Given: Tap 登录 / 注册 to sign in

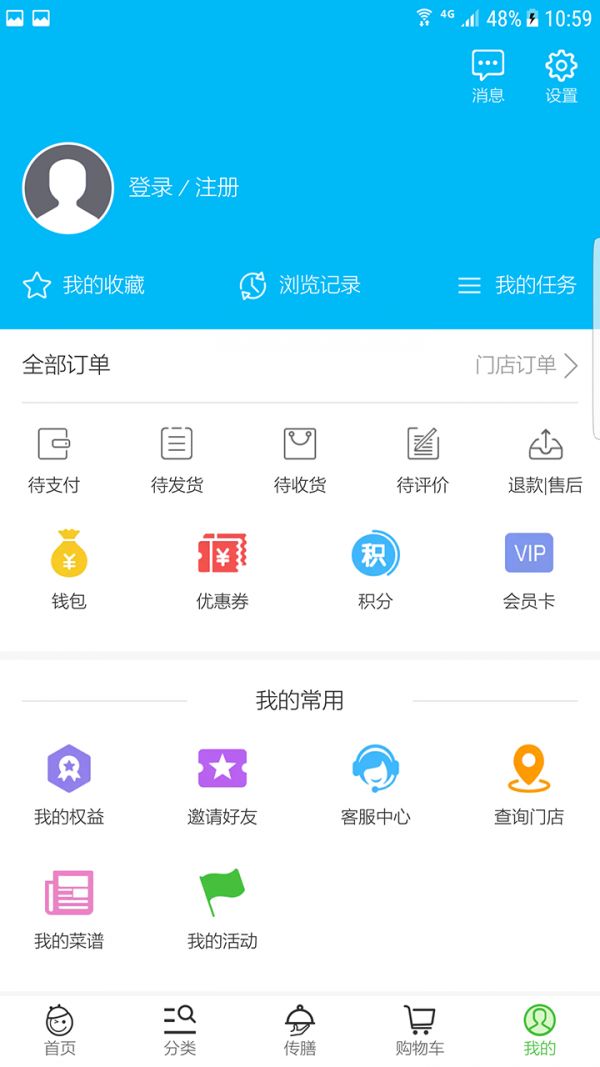Looking at the screenshot, I should click(x=183, y=187).
